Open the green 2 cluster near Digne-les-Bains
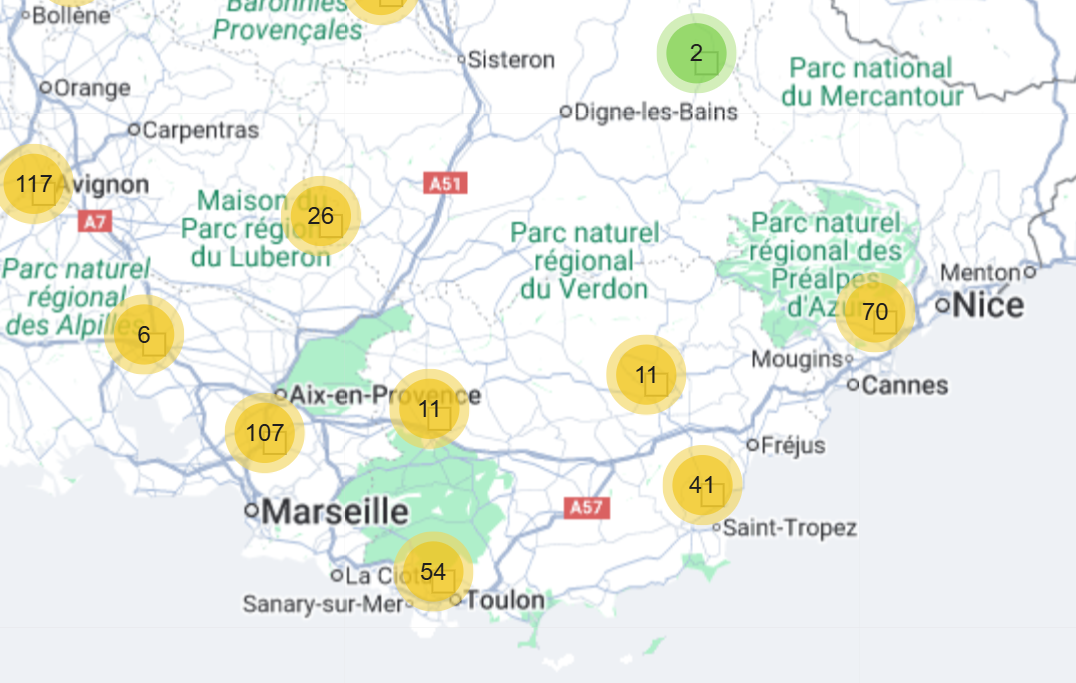This screenshot has width=1076, height=683. 696,54
